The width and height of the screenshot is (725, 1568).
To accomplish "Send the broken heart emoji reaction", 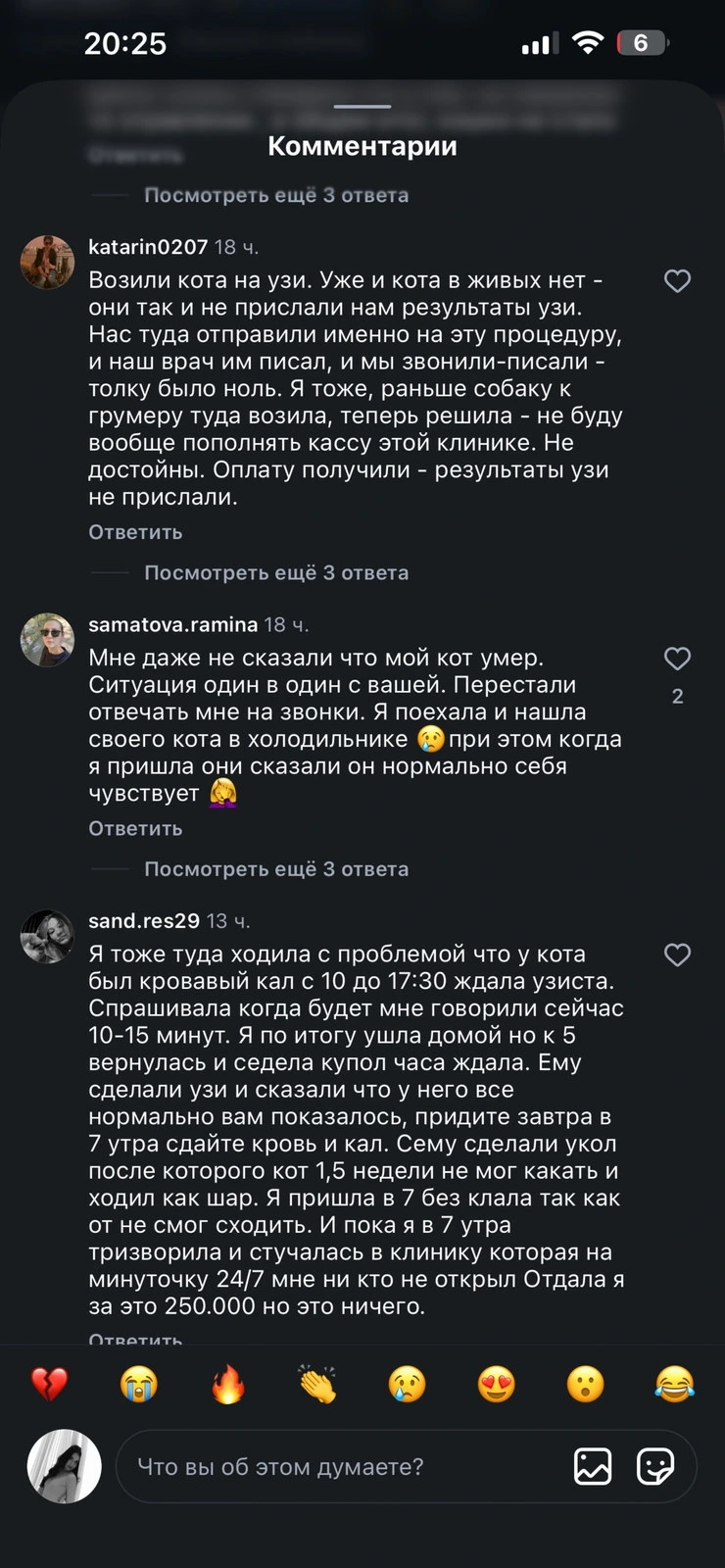I will [49, 1384].
